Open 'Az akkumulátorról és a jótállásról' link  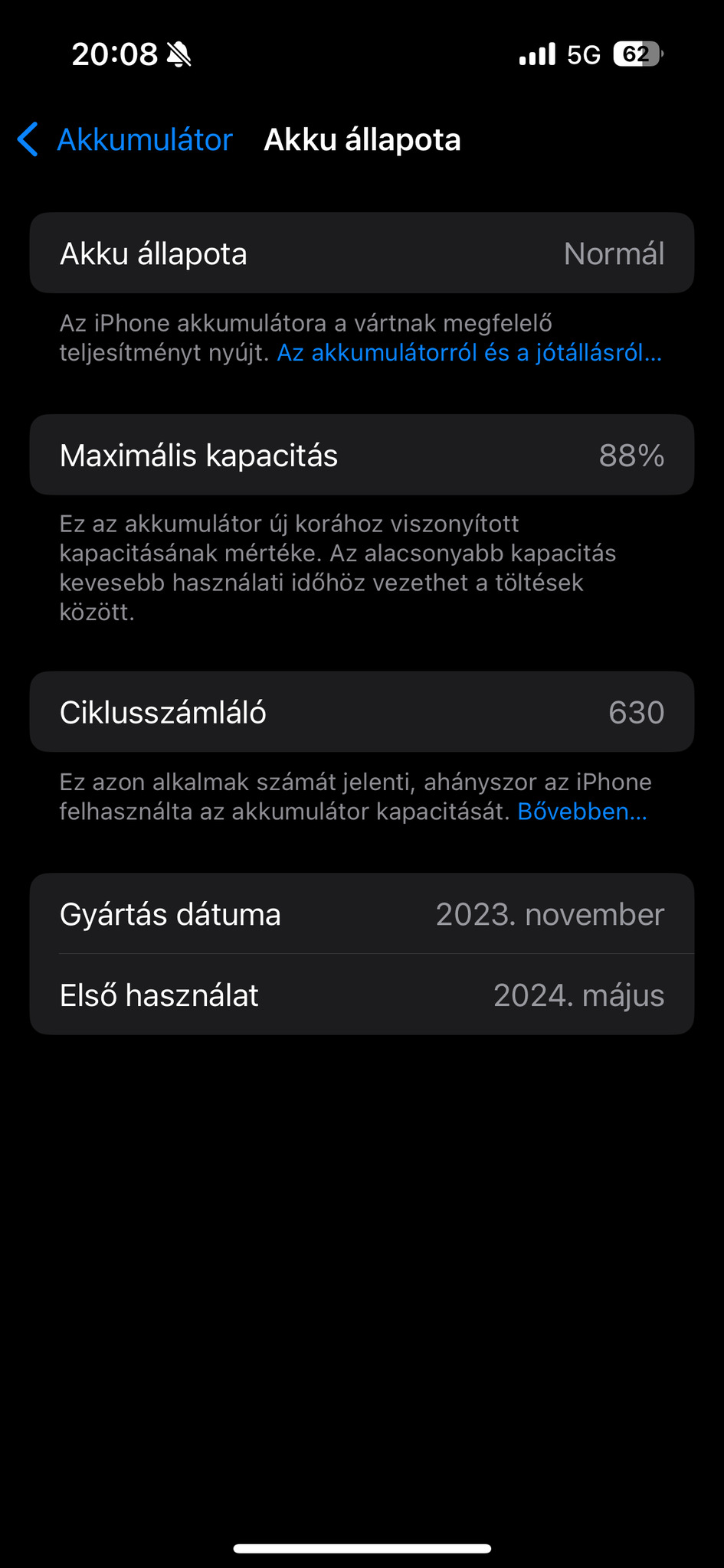point(468,353)
